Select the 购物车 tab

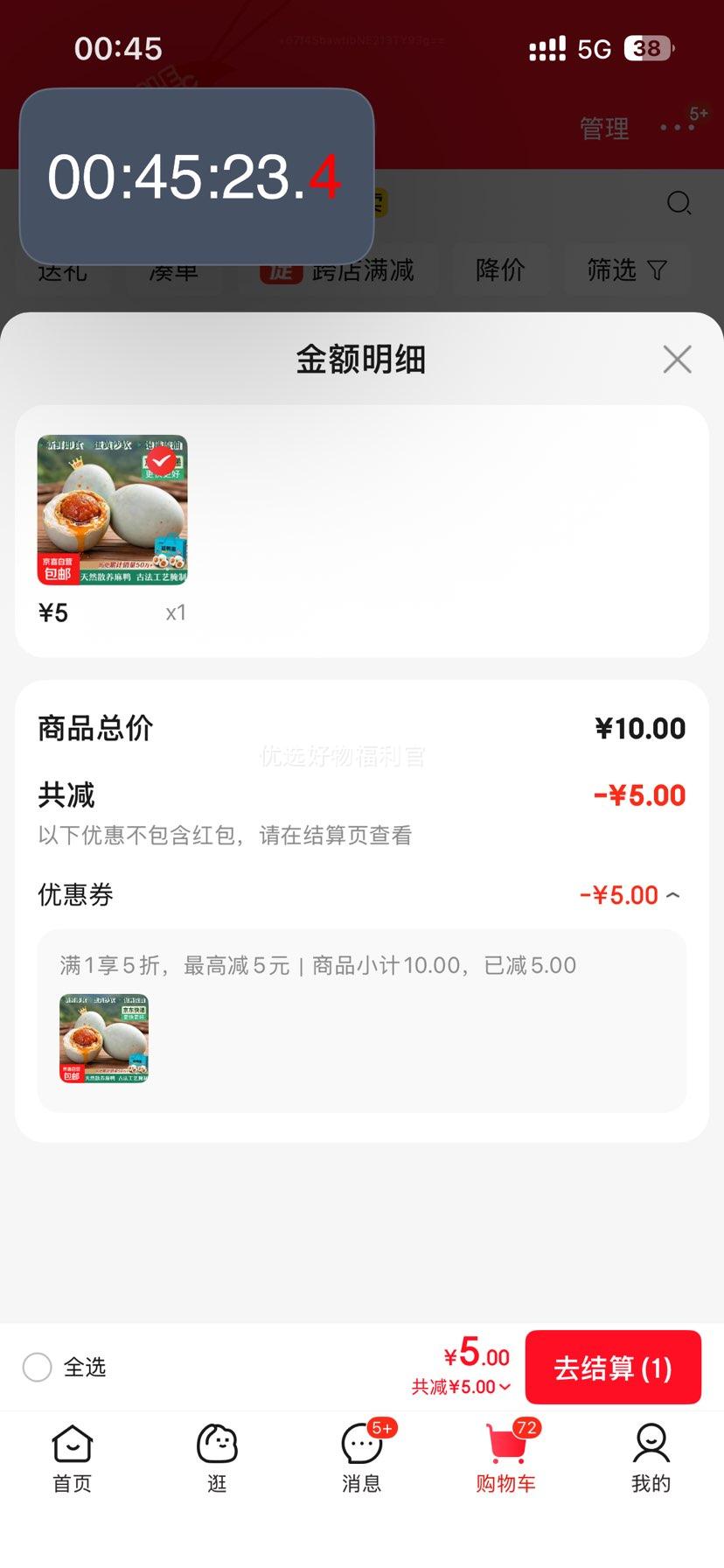point(505,1458)
